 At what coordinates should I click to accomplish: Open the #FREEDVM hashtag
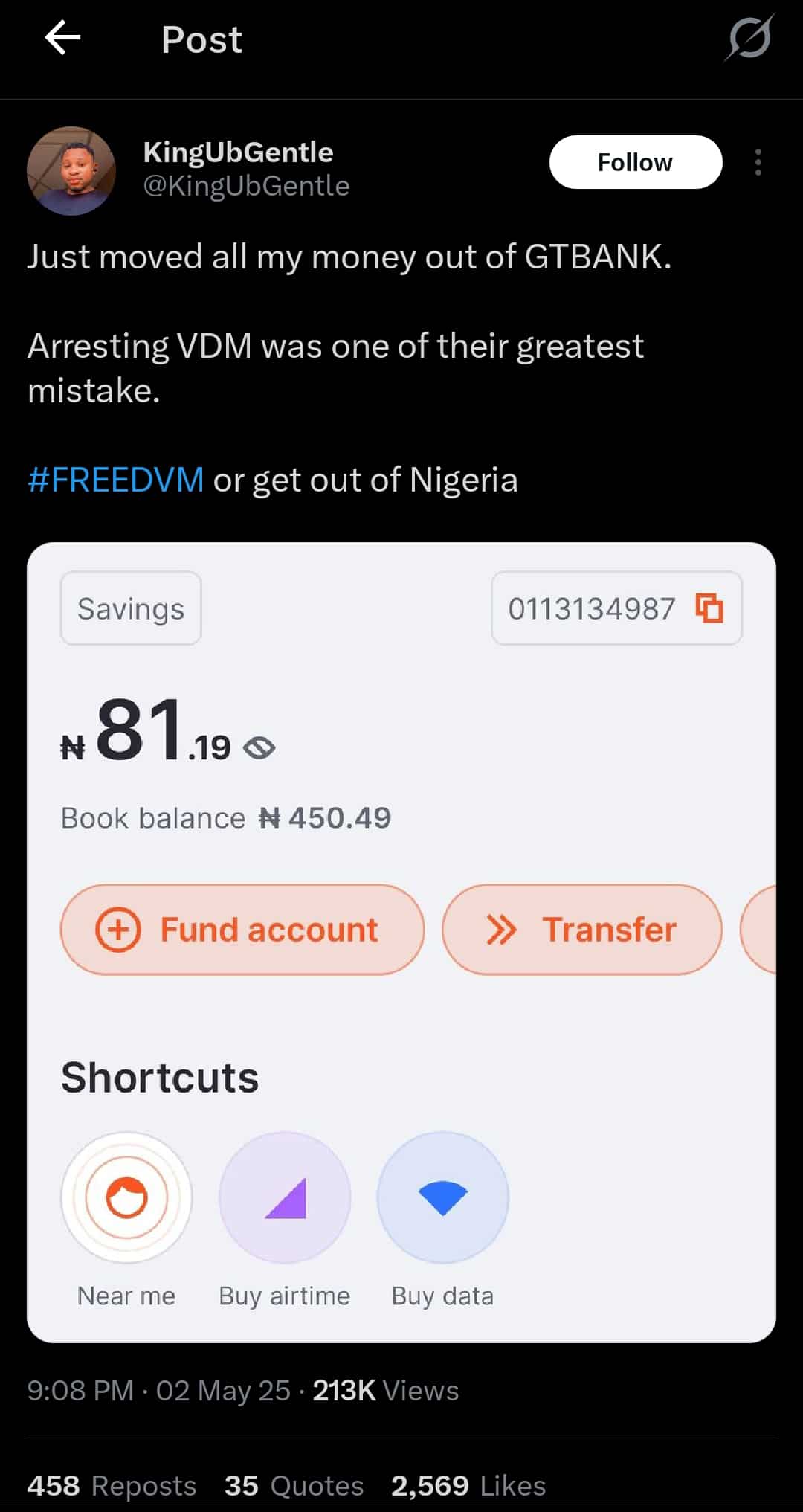pyautogui.click(x=116, y=480)
